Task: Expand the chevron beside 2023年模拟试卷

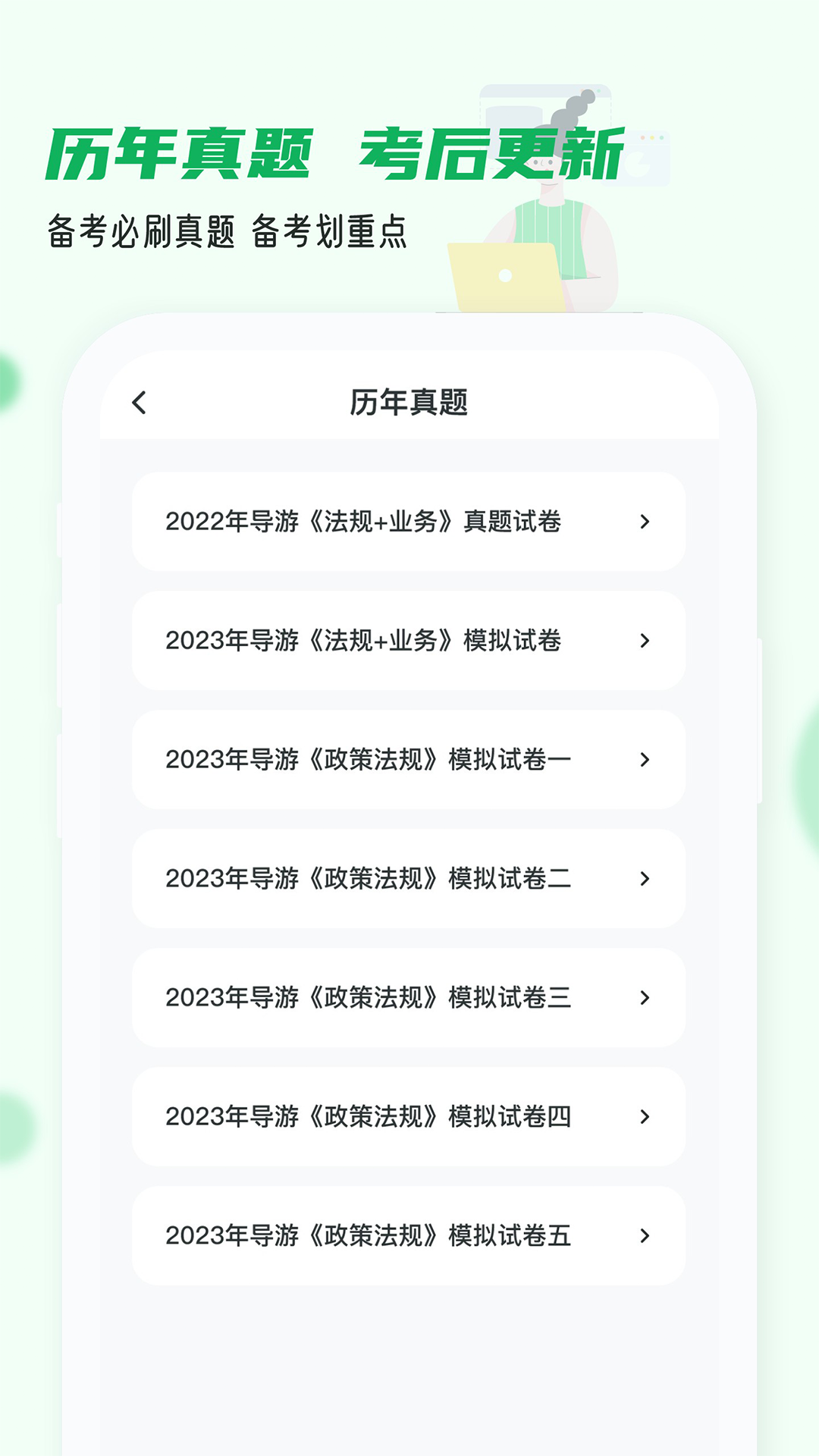Action: 646,641
